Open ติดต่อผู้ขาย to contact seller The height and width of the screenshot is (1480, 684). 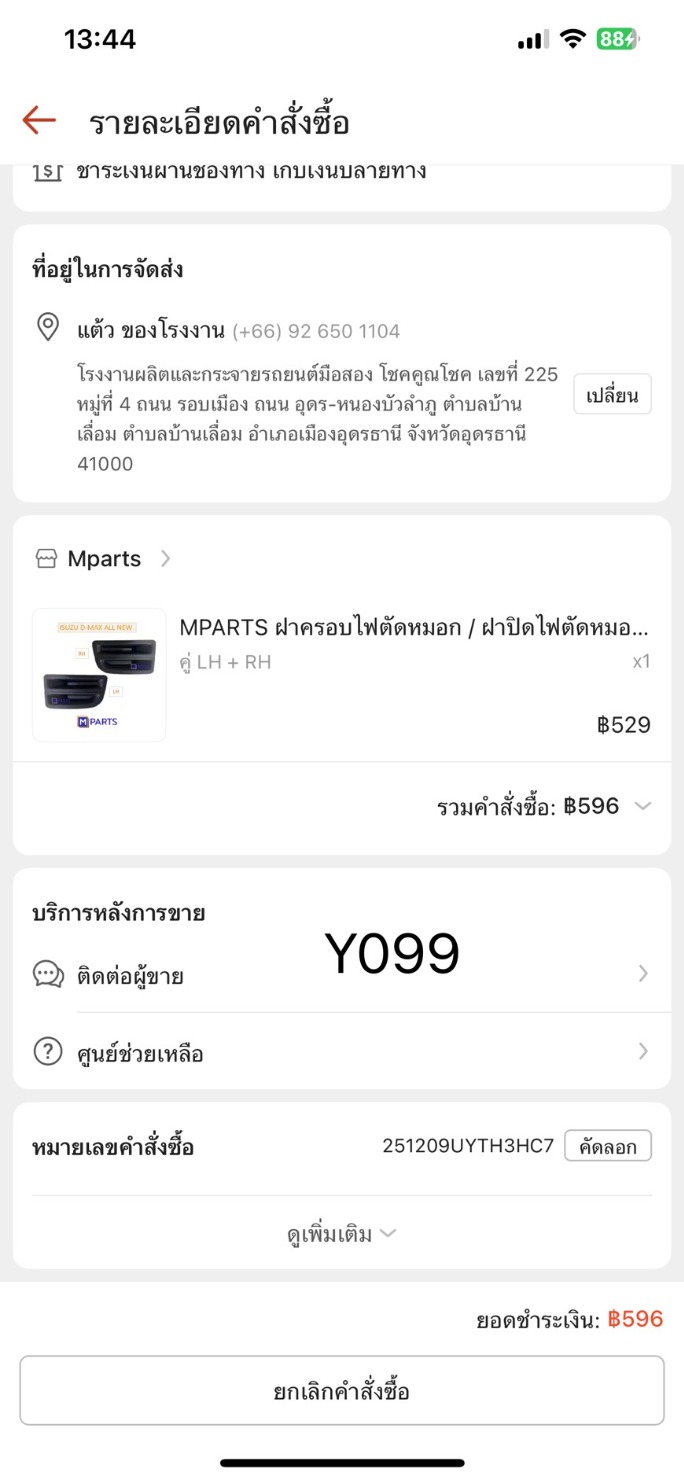340,975
